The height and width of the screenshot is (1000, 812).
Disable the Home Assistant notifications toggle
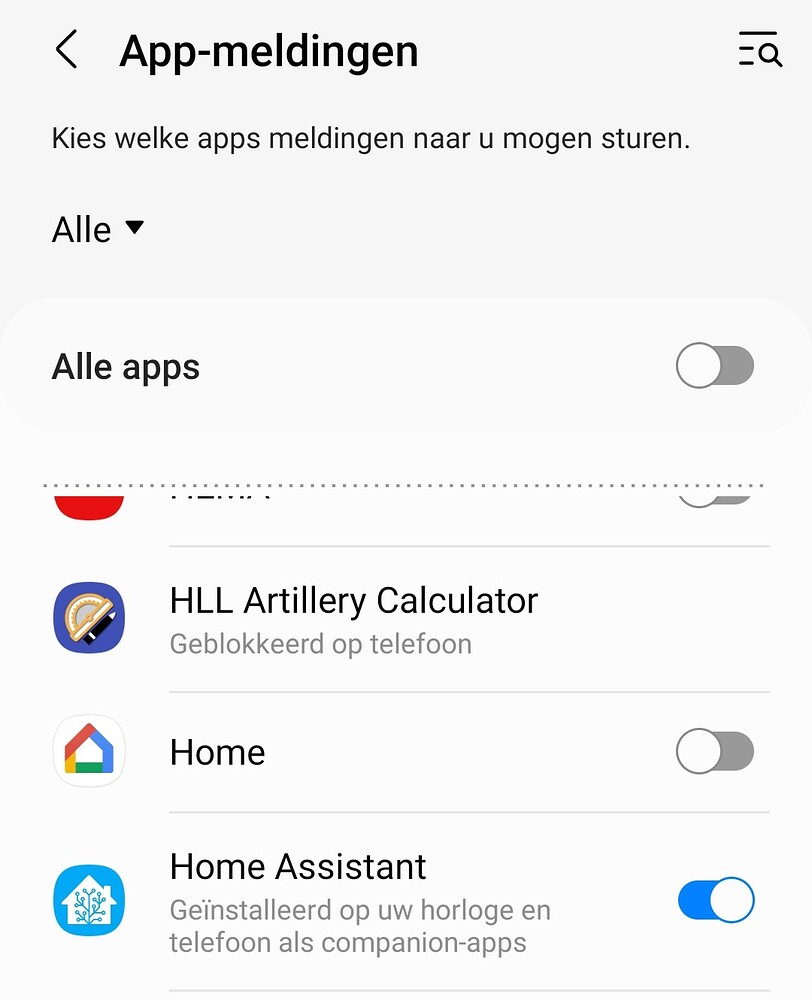click(x=714, y=899)
